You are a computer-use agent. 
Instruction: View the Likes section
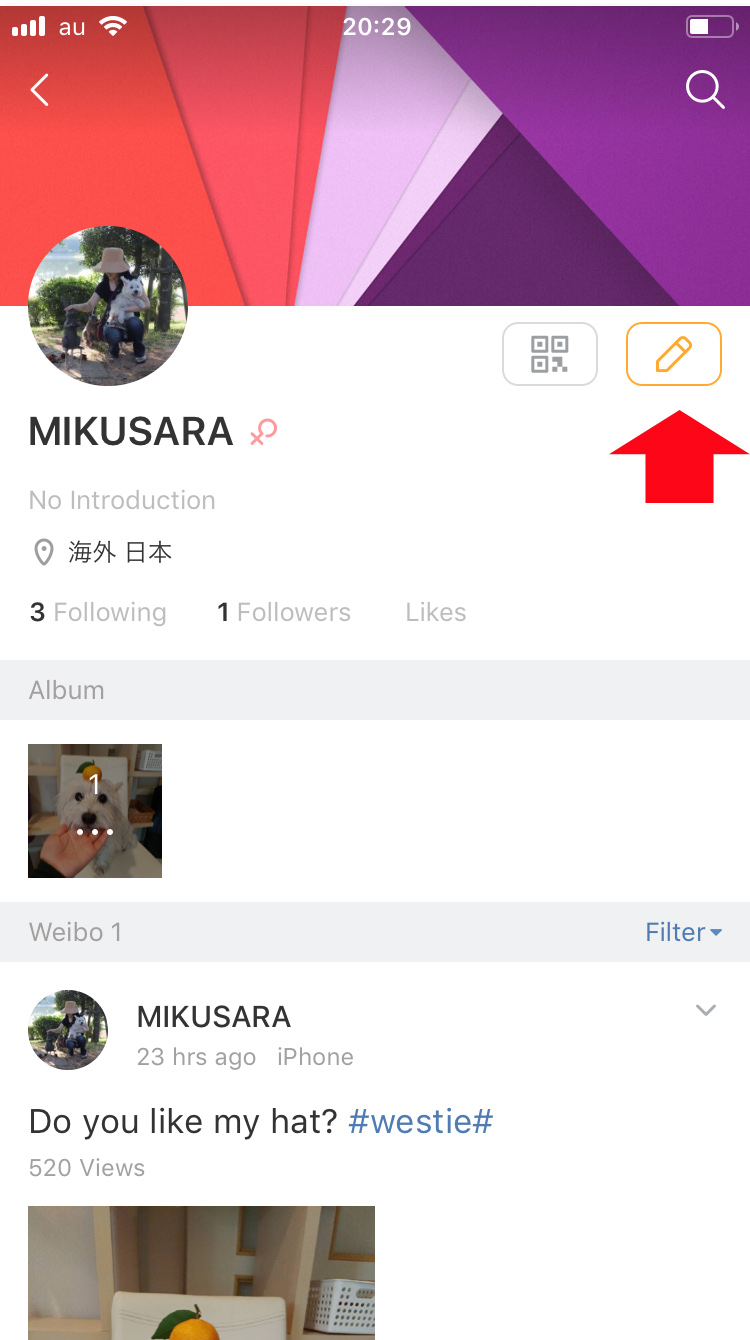click(x=435, y=612)
